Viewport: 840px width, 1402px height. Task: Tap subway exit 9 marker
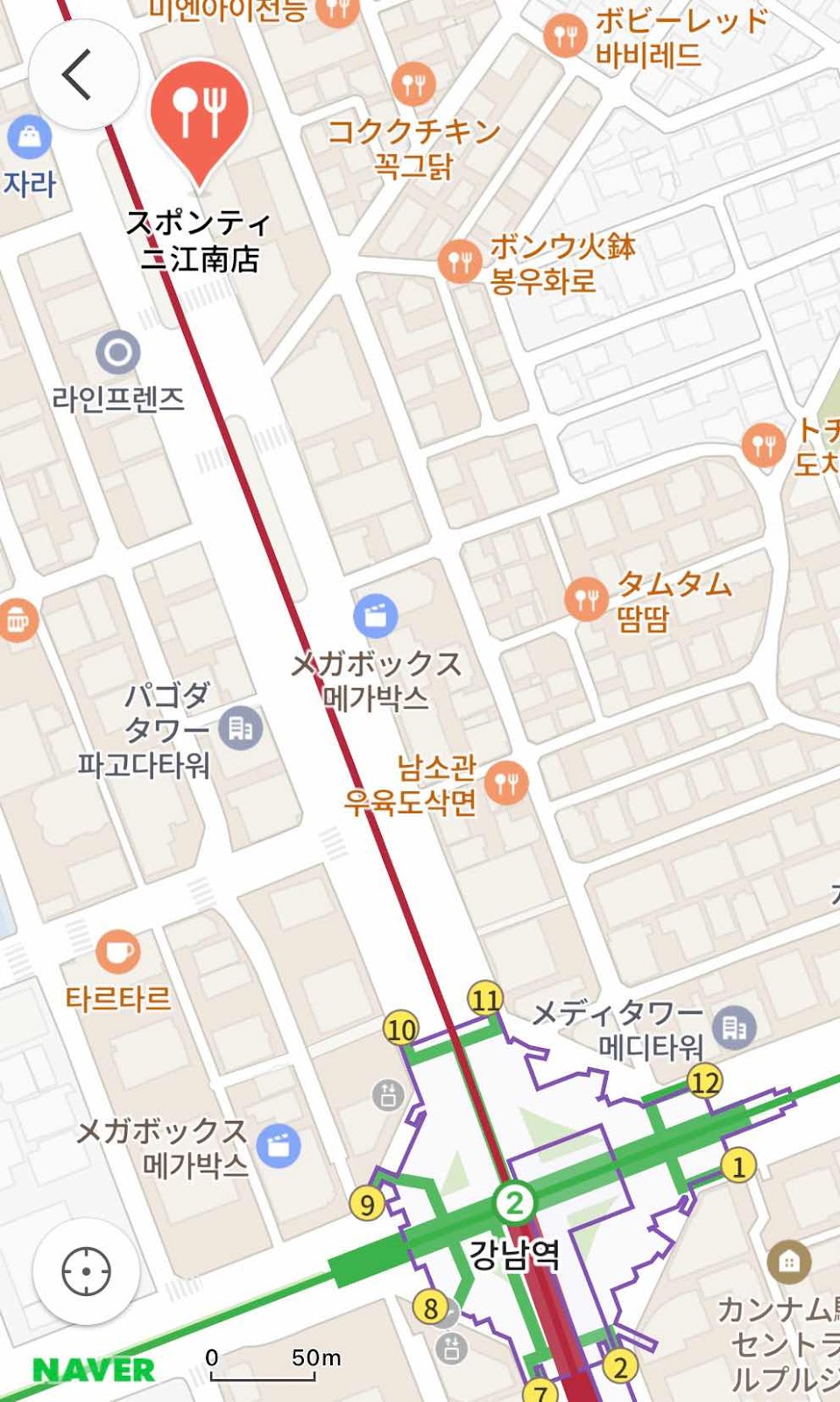[x=367, y=1204]
